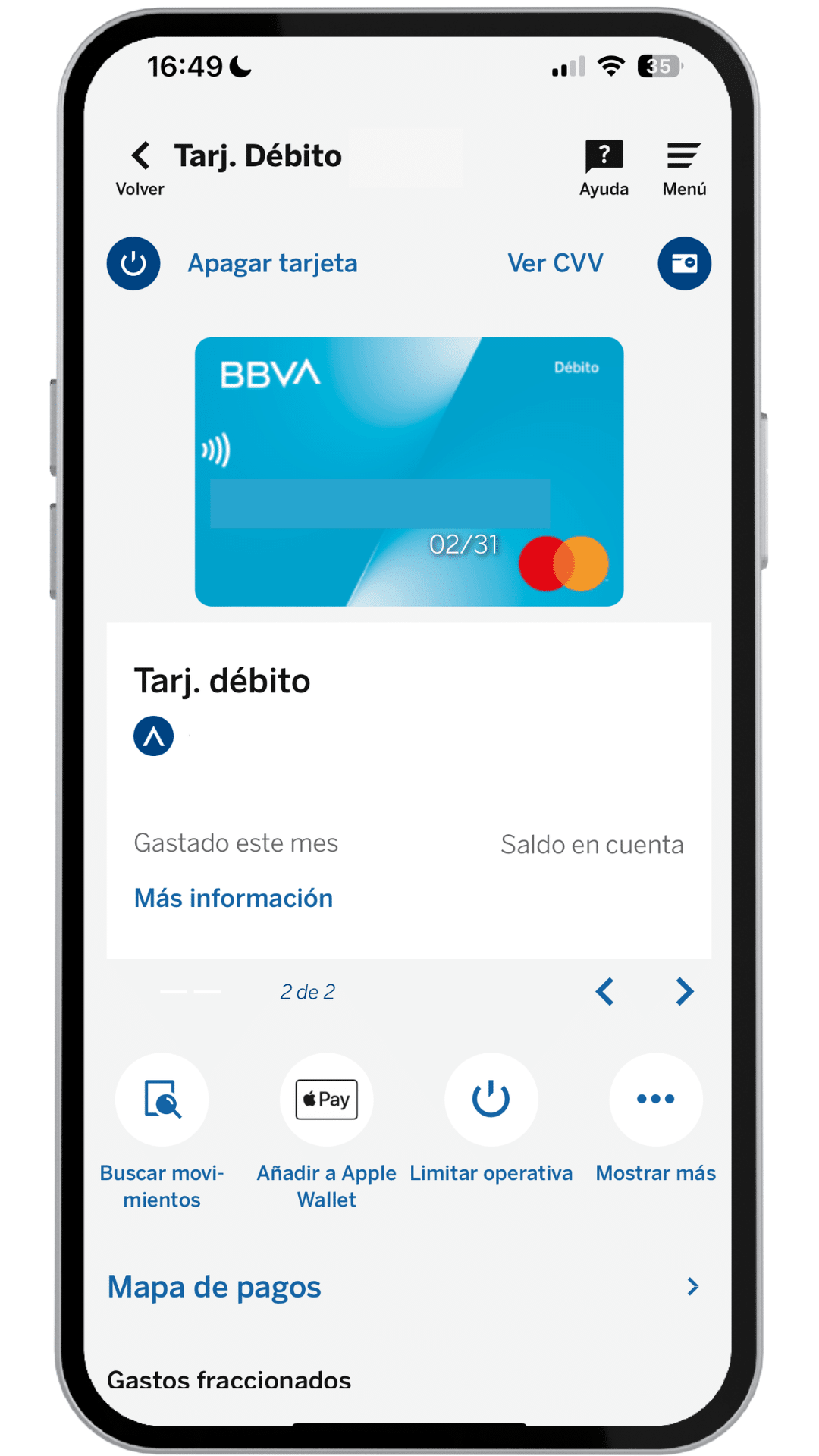
Task: Open the wallet icon next to Ver CVV
Action: click(684, 264)
